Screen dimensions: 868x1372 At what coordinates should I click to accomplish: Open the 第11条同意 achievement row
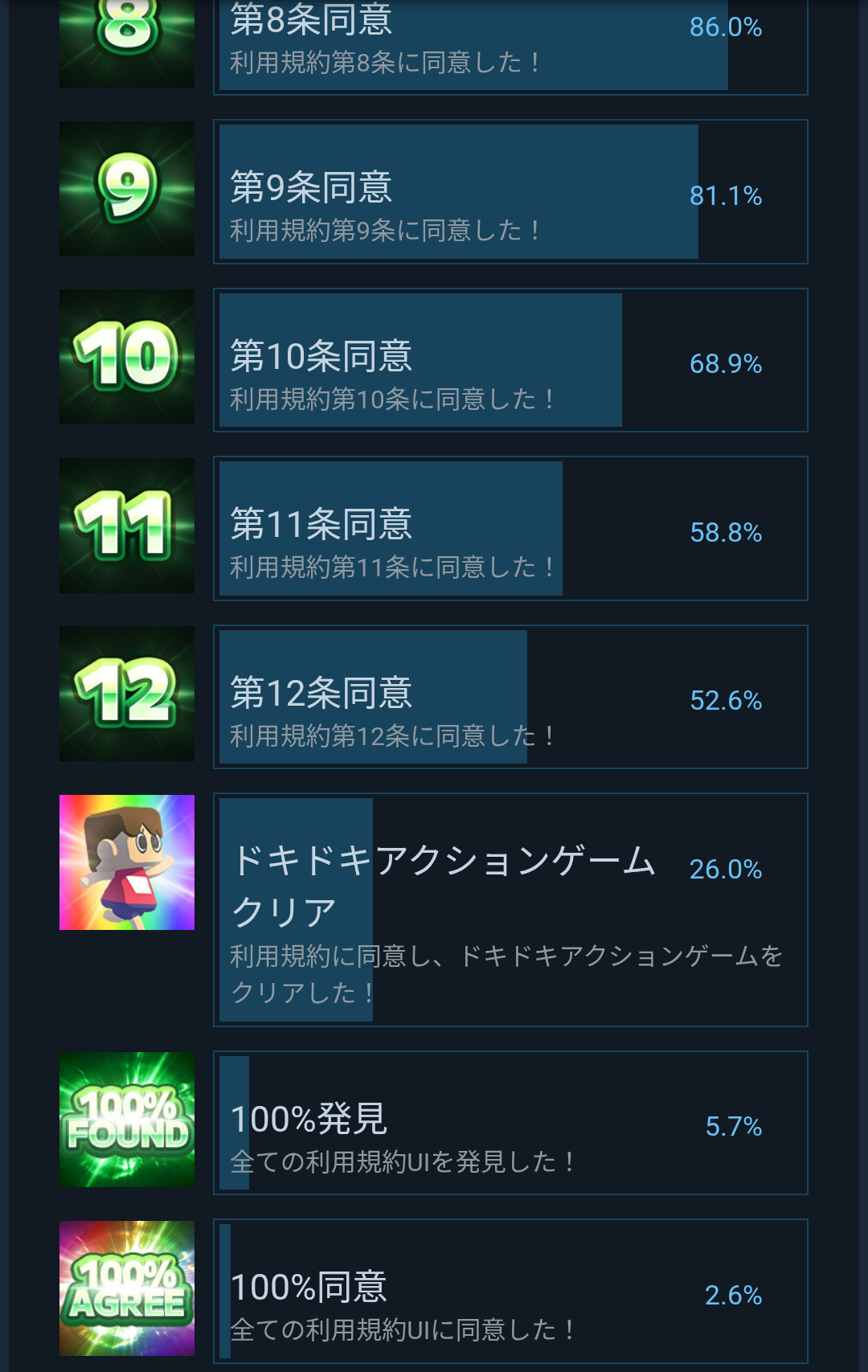tap(510, 529)
